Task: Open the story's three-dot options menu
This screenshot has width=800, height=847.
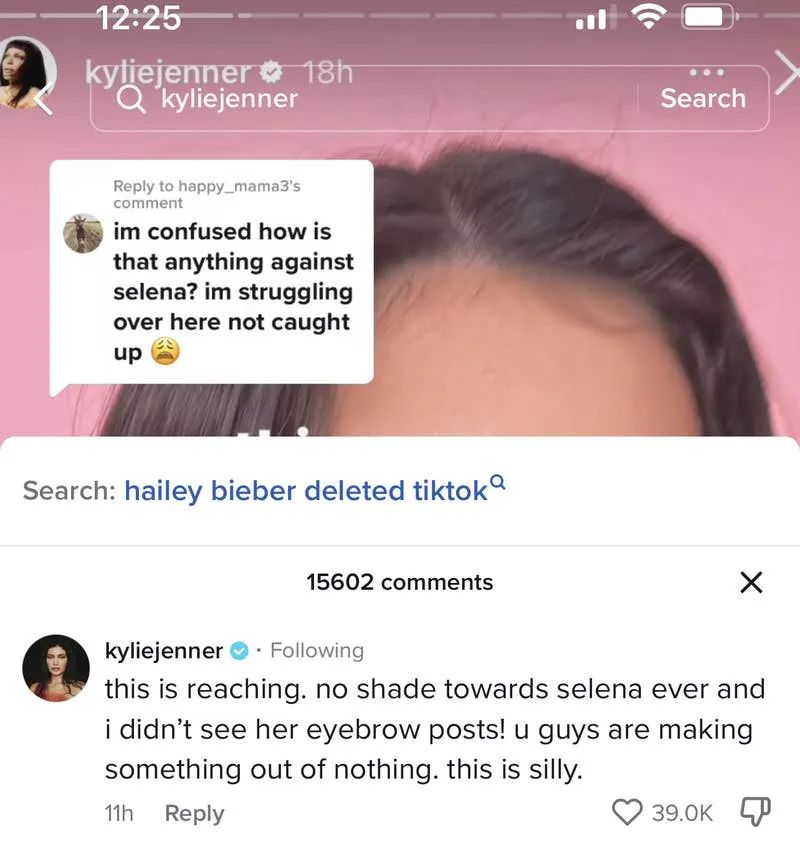Action: (706, 72)
